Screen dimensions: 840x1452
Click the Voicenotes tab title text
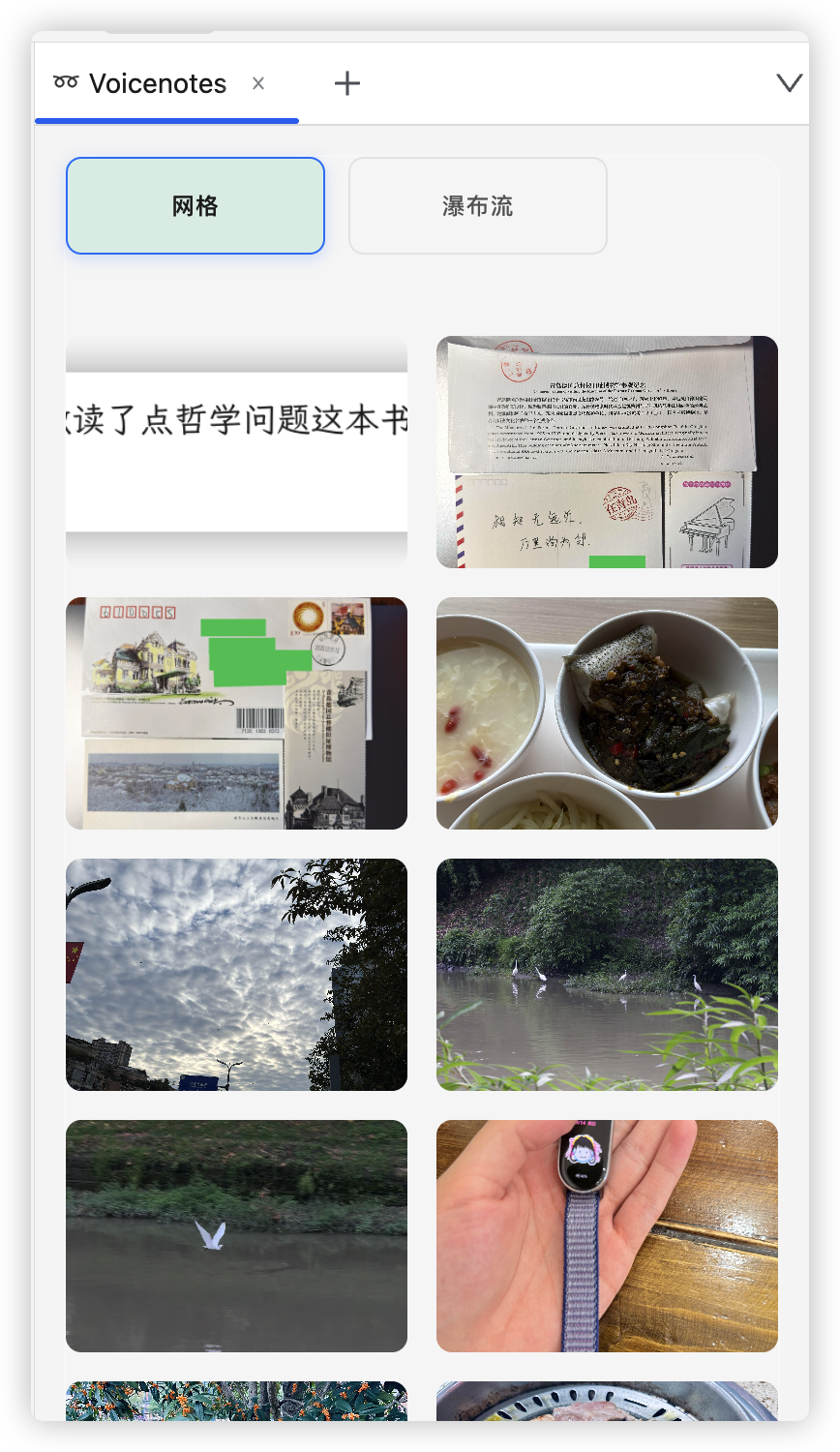click(x=157, y=83)
